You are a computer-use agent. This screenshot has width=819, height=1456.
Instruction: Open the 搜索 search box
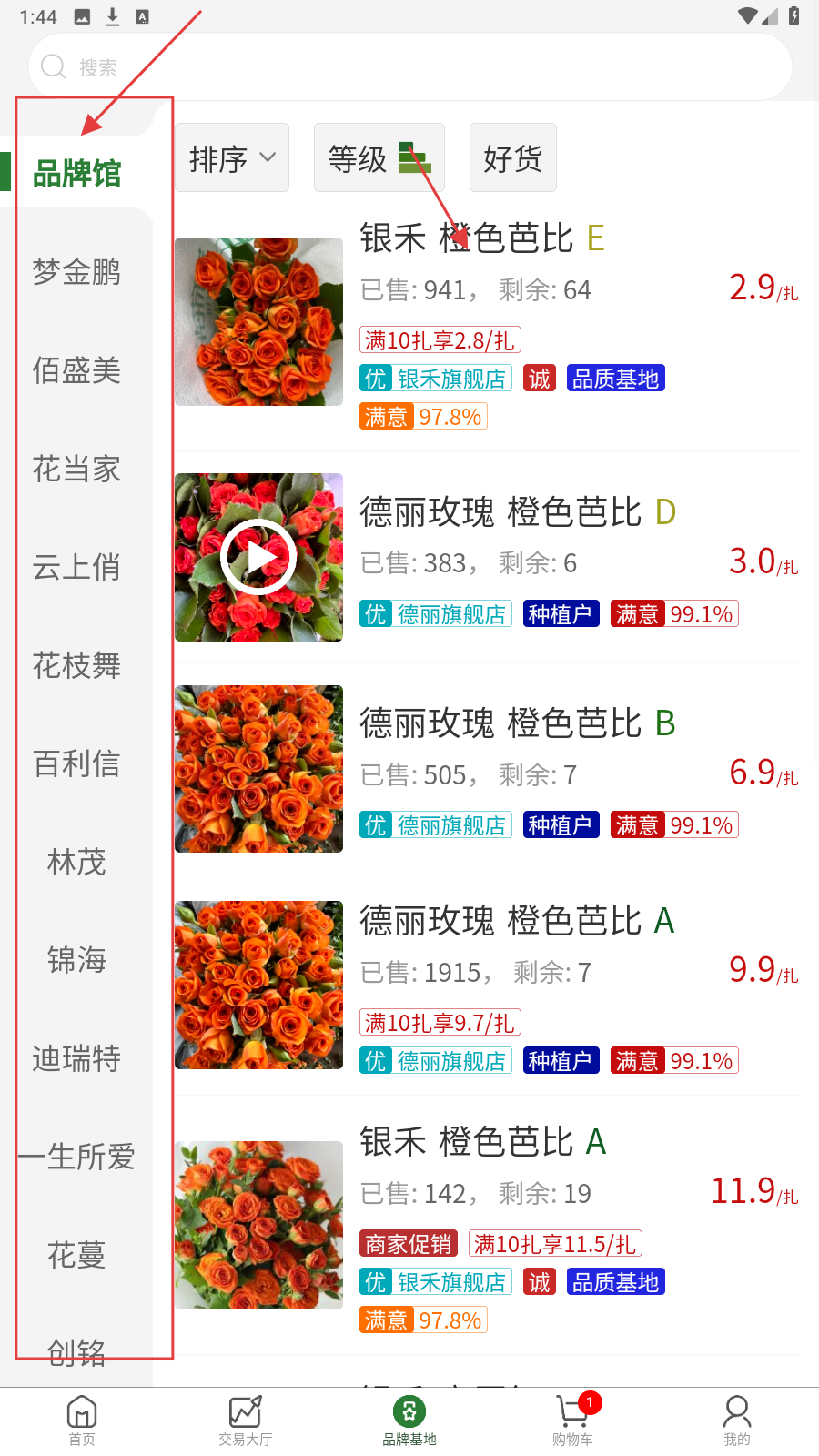pyautogui.click(x=409, y=67)
